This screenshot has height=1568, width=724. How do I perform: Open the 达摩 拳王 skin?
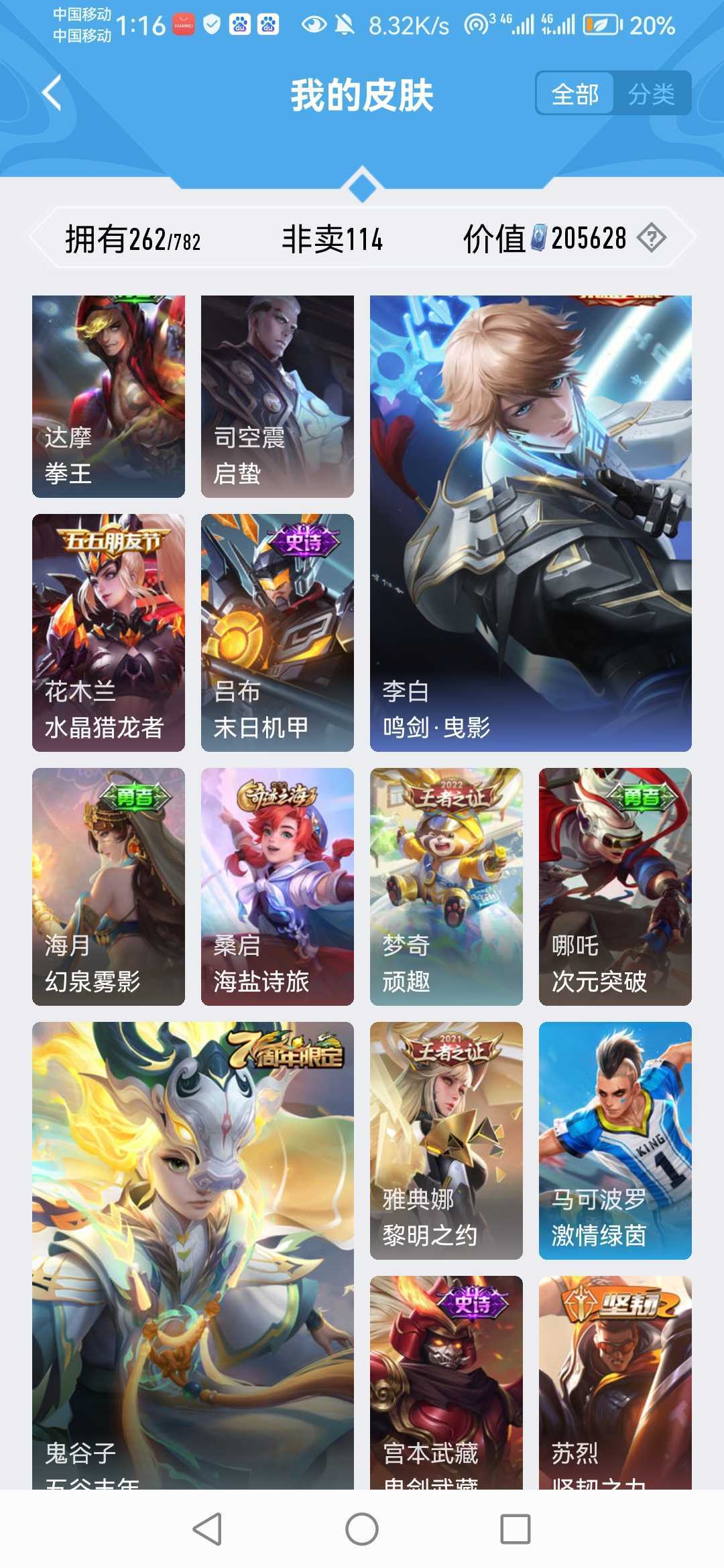(109, 396)
